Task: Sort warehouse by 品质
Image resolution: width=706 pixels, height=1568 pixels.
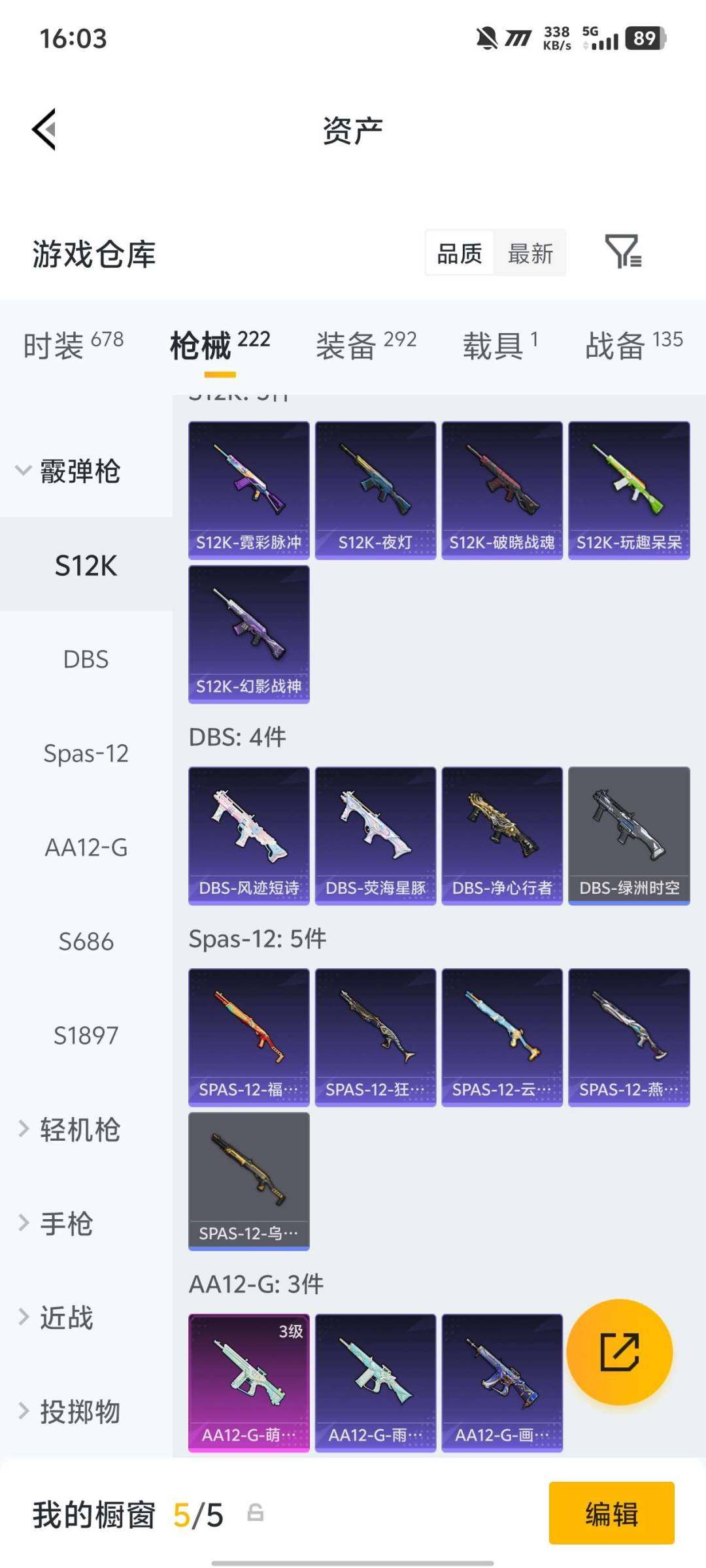Action: [460, 253]
